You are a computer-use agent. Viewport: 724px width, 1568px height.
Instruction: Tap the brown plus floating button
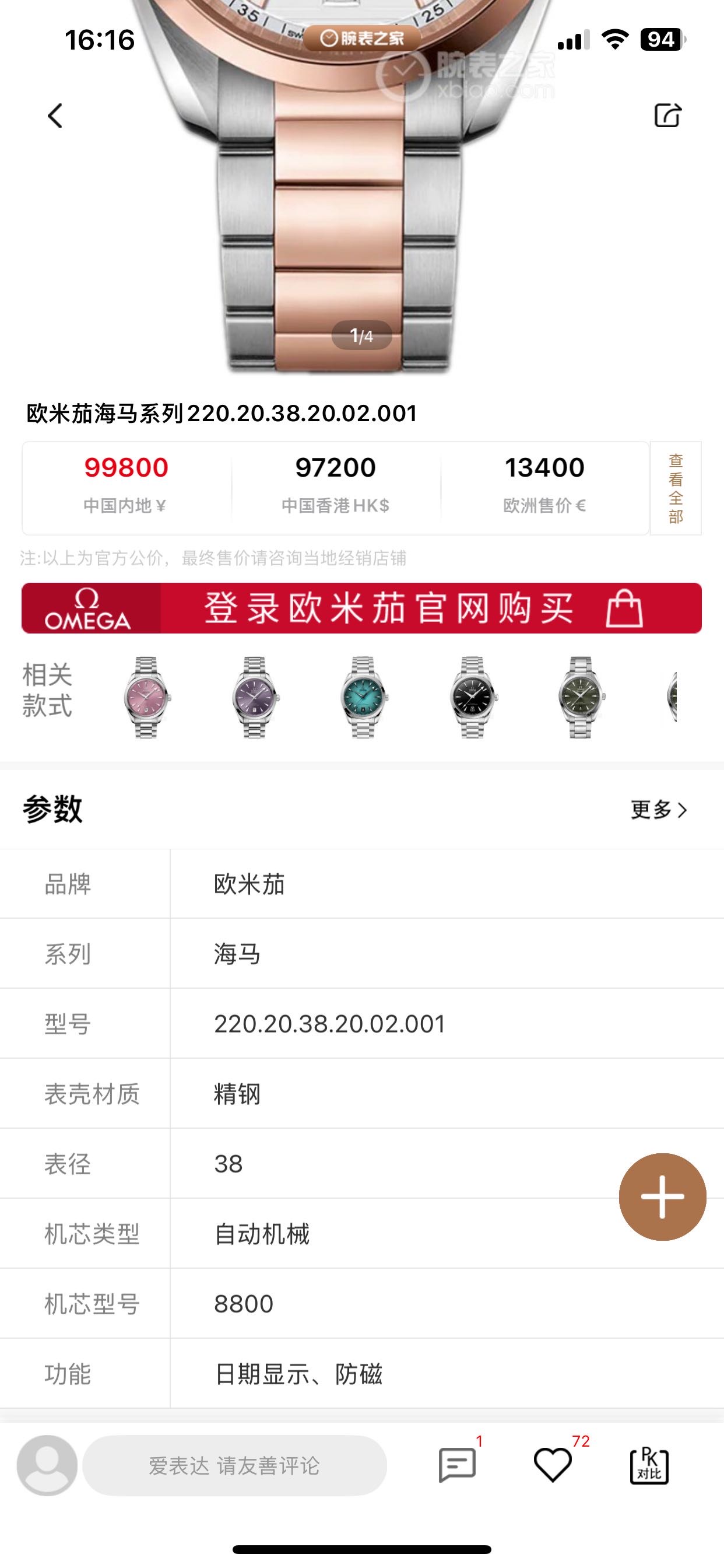click(x=662, y=1196)
